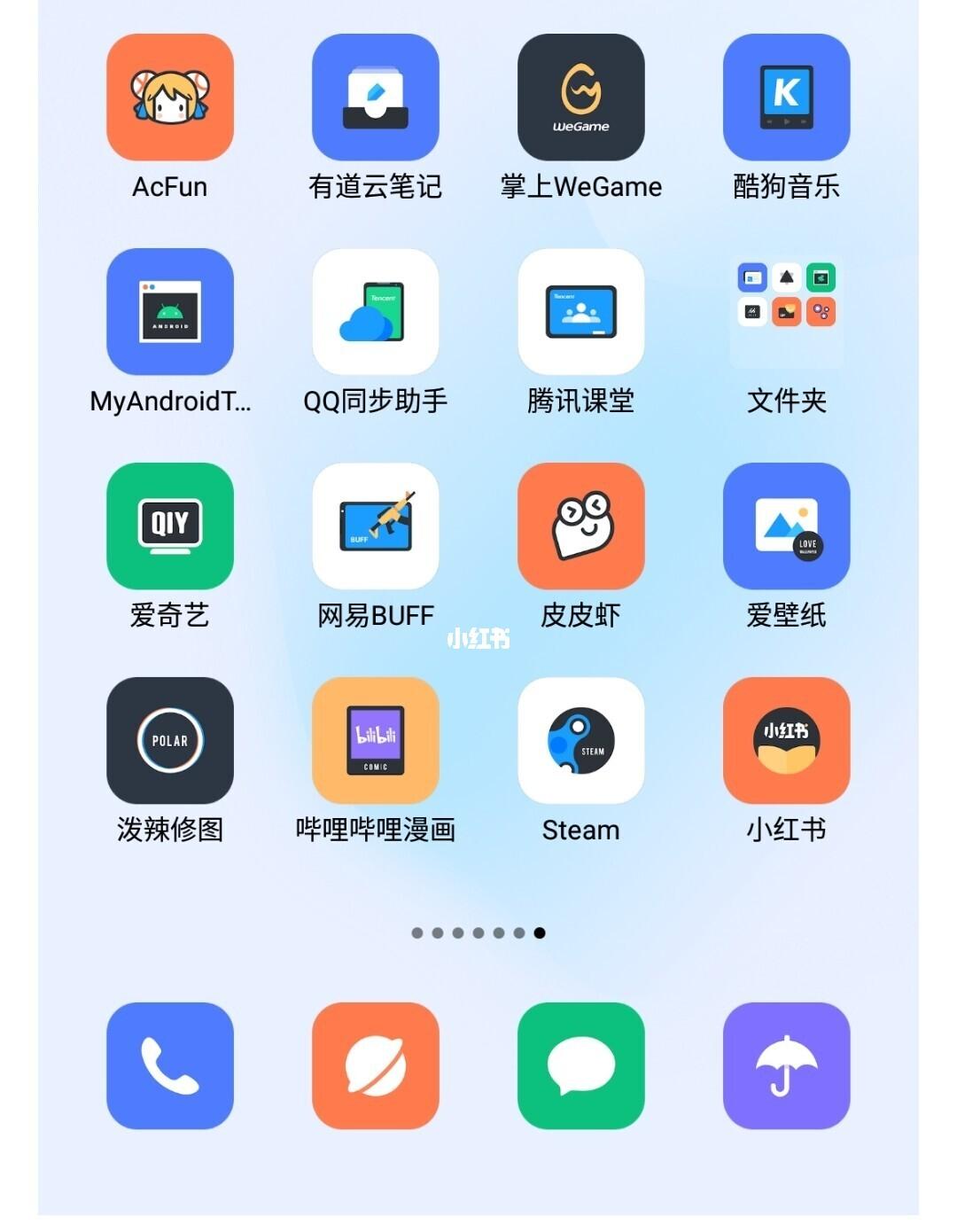957x1232 pixels.
Task: Open QQ同步助手 app
Action: pyautogui.click(x=375, y=312)
